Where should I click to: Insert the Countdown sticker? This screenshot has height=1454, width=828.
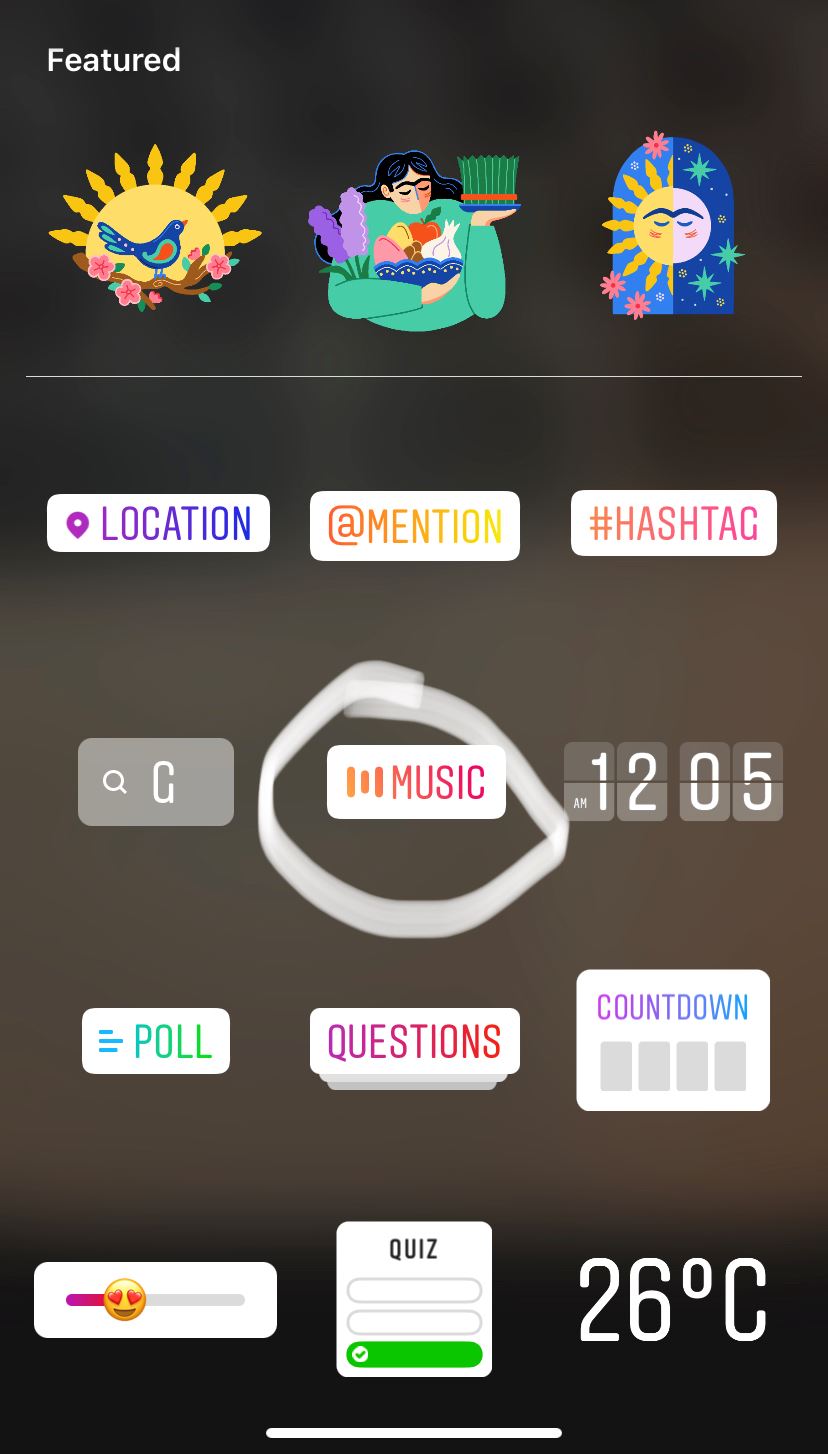click(673, 1040)
